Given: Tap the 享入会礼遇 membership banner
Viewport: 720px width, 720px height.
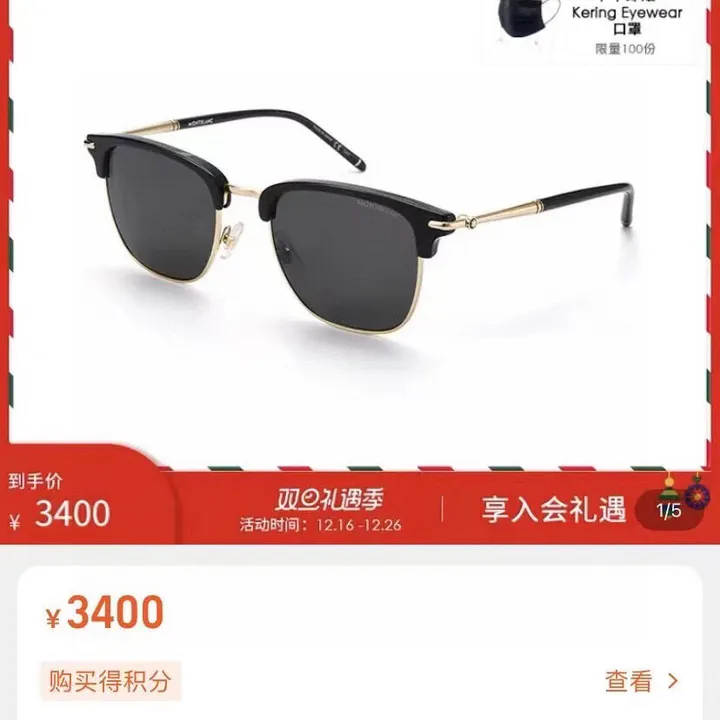Looking at the screenshot, I should pyautogui.click(x=553, y=509).
